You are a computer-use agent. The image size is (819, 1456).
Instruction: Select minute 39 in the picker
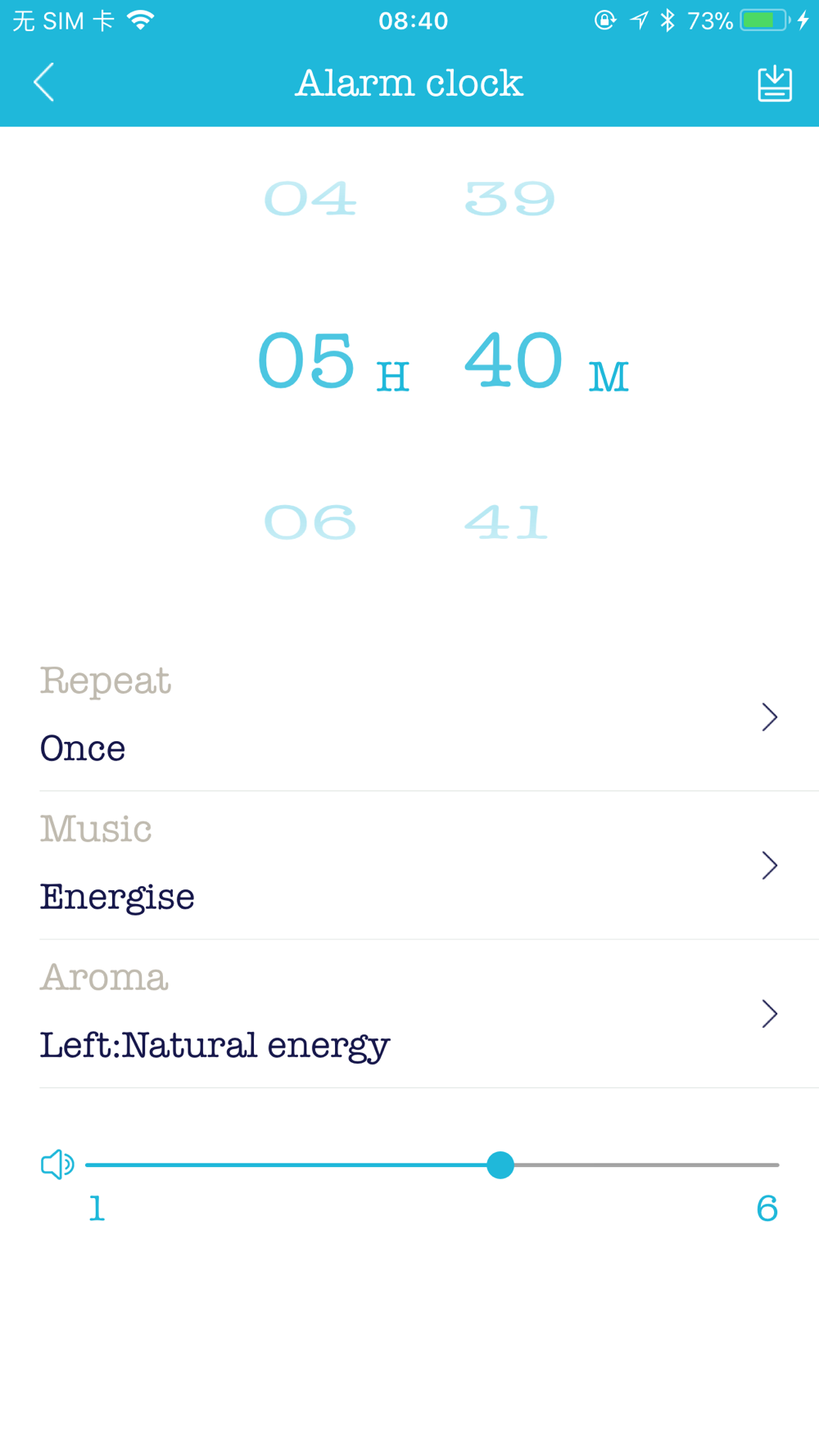(509, 199)
